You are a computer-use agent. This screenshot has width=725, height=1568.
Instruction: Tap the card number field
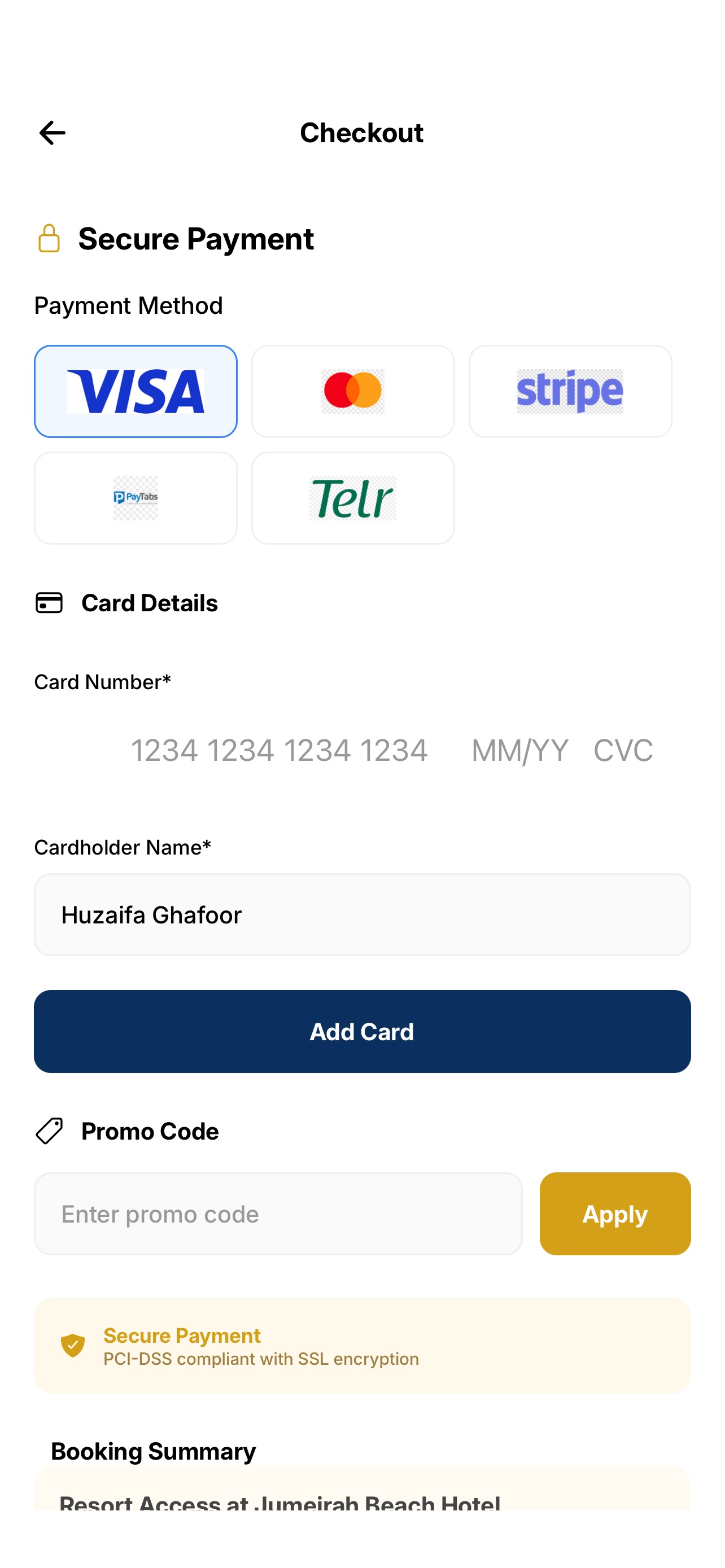(279, 750)
